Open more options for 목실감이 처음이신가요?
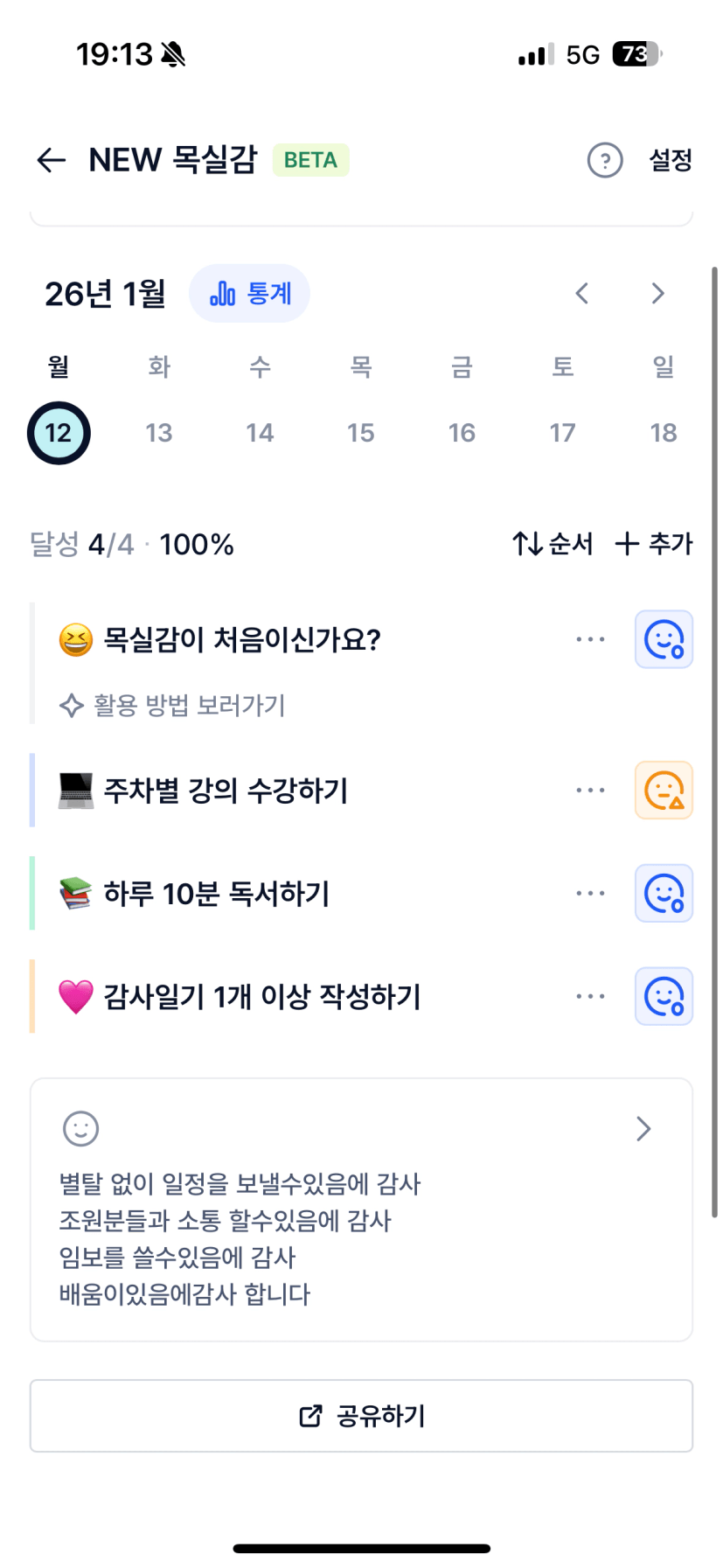This screenshot has width=723, height=1568. click(x=590, y=640)
